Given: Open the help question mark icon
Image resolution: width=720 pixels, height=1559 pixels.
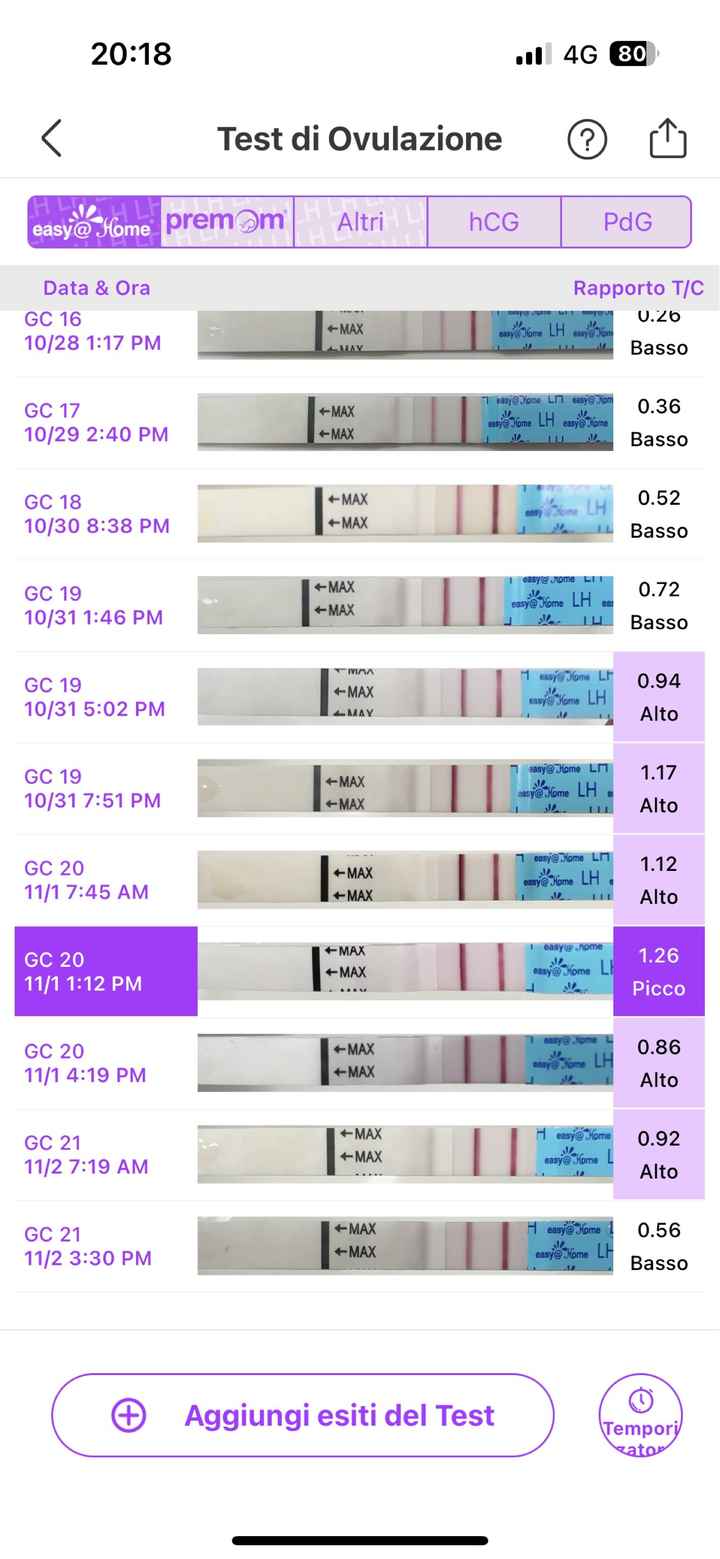Looking at the screenshot, I should tap(587, 139).
